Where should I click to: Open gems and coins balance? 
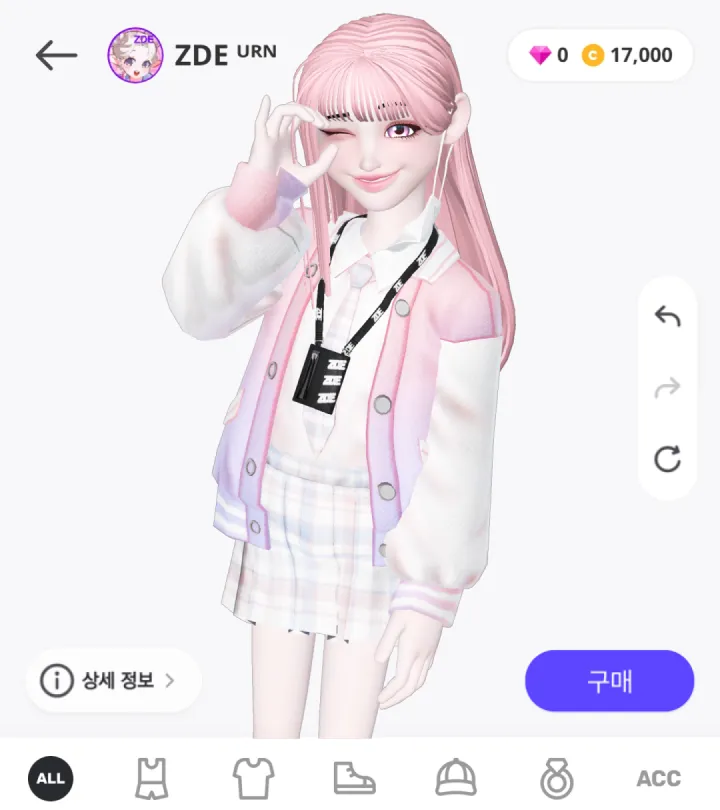click(x=601, y=55)
